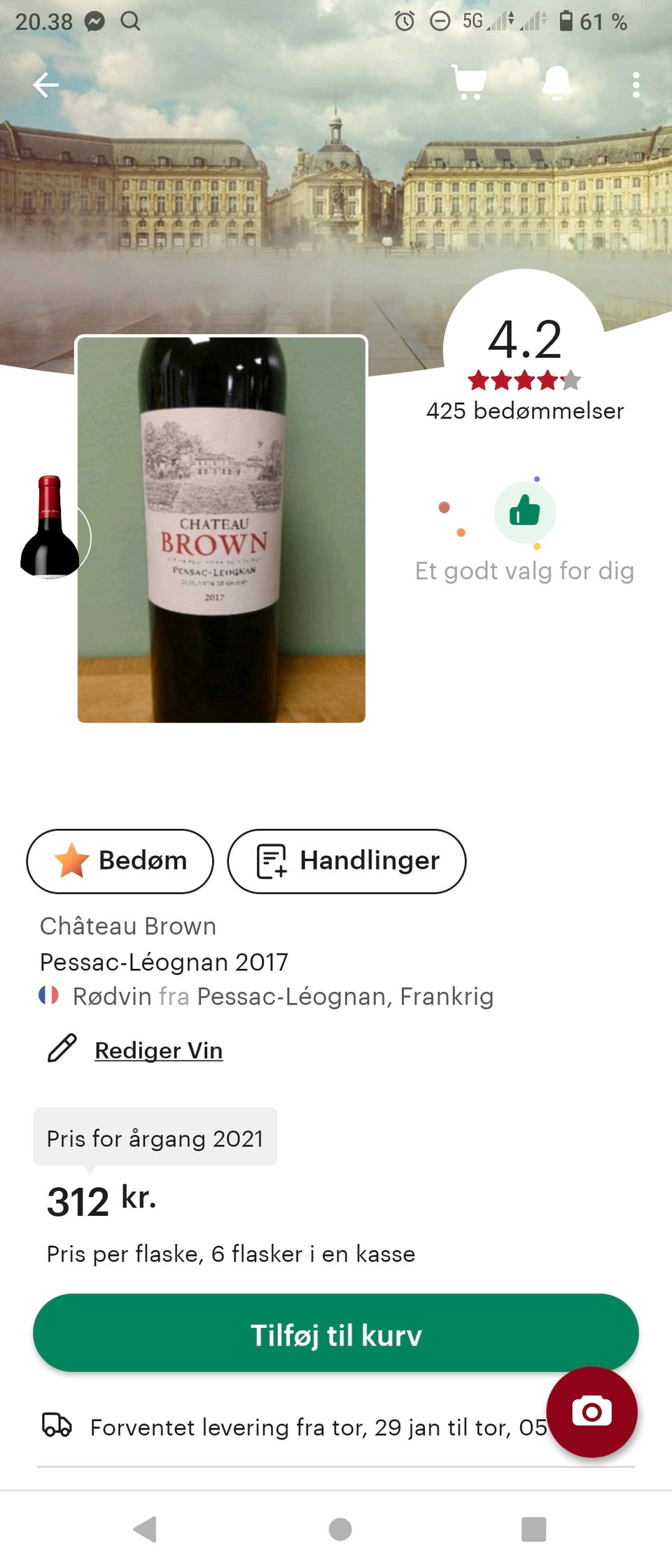Open the three-dot overflow menu
The height and width of the screenshot is (1568, 672).
(636, 85)
